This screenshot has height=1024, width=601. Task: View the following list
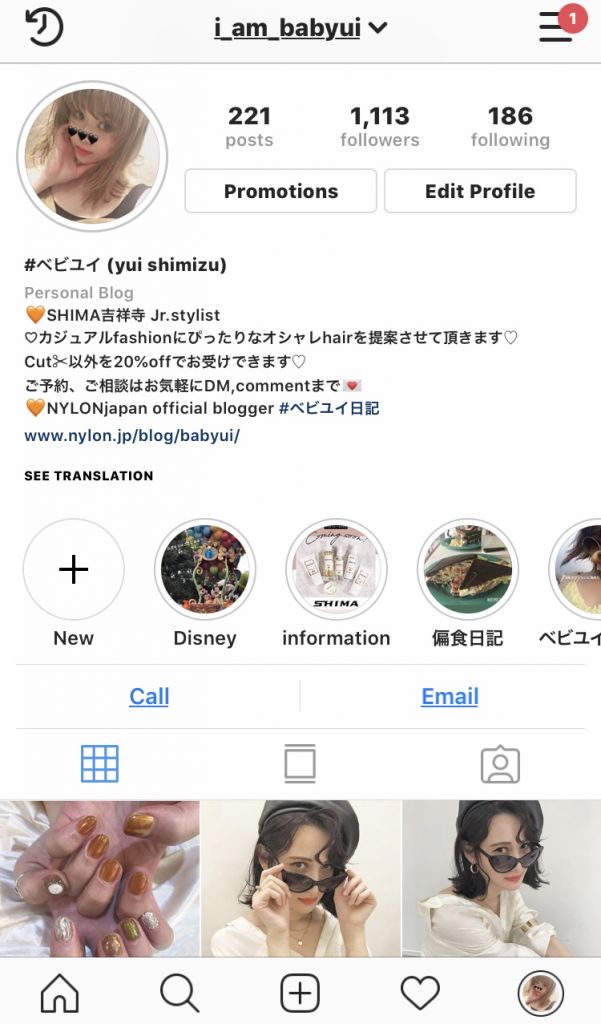tap(510, 127)
